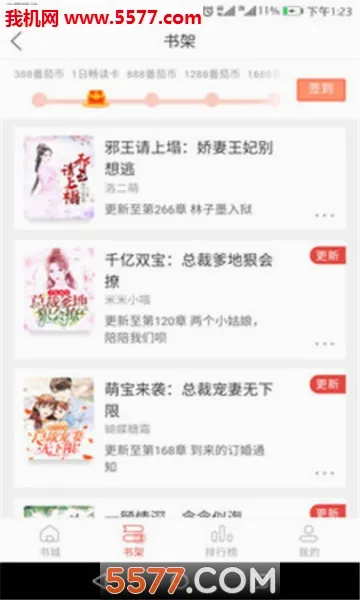Switch to the 排行榜 tab
The width and height of the screenshot is (360, 600).
click(222, 540)
